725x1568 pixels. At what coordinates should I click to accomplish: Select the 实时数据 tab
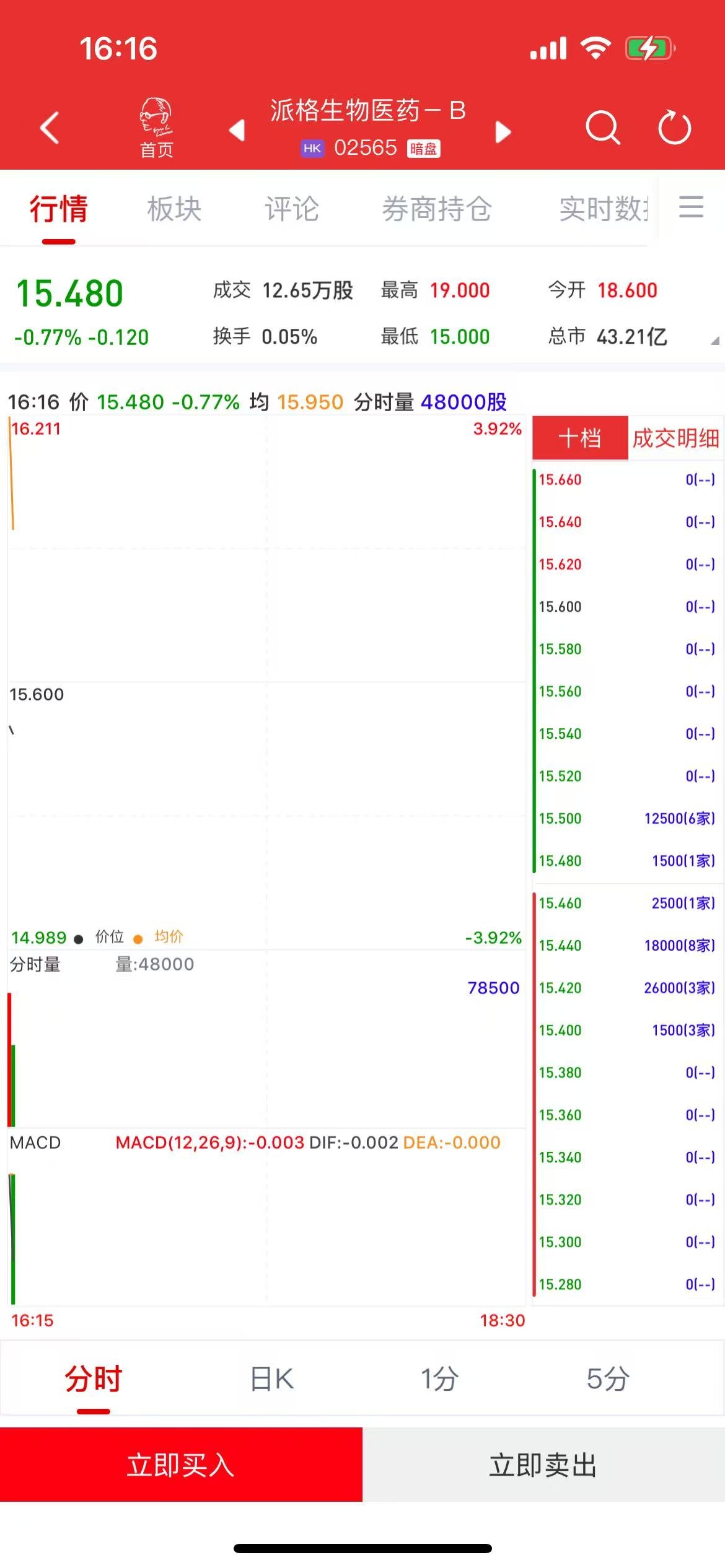pos(603,209)
